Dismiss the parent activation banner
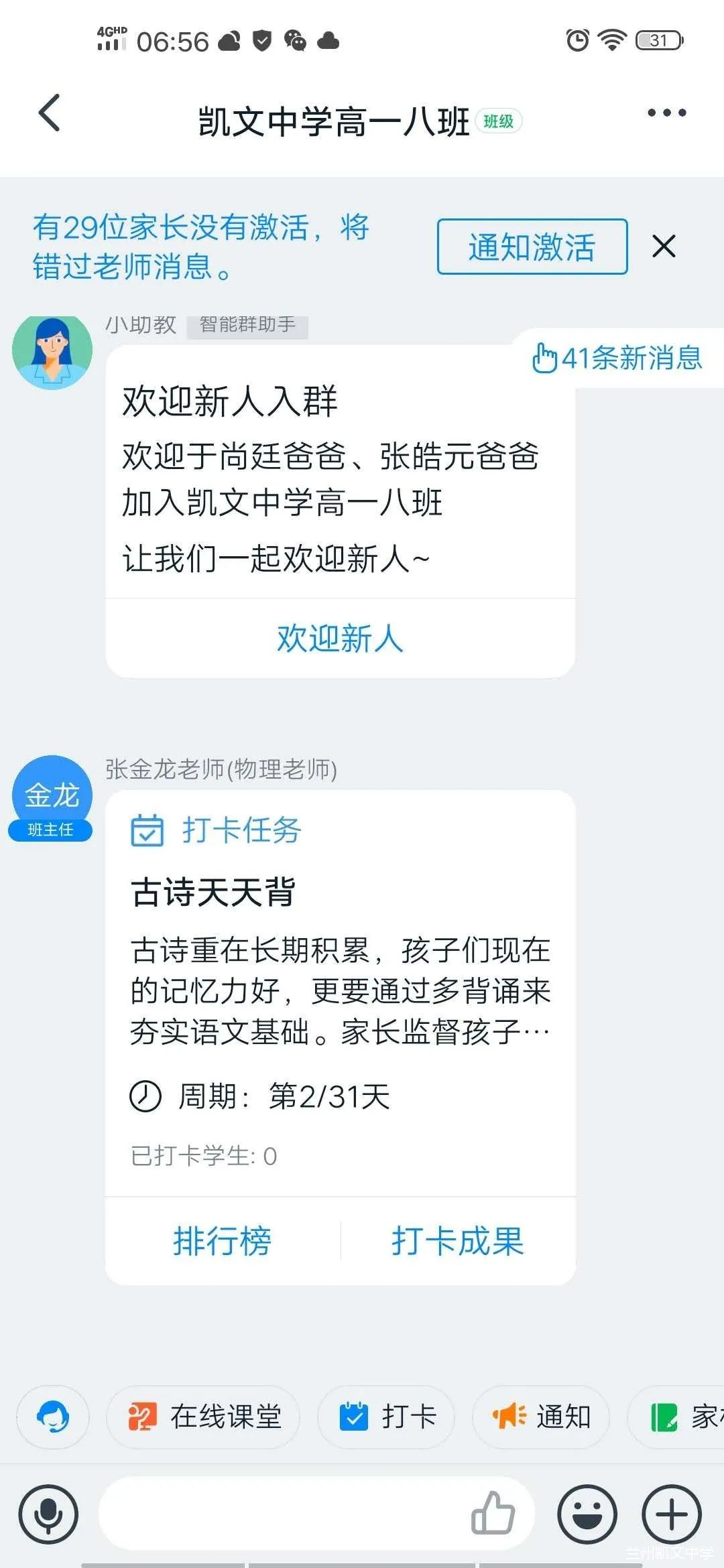The width and height of the screenshot is (724, 1568). [664, 247]
